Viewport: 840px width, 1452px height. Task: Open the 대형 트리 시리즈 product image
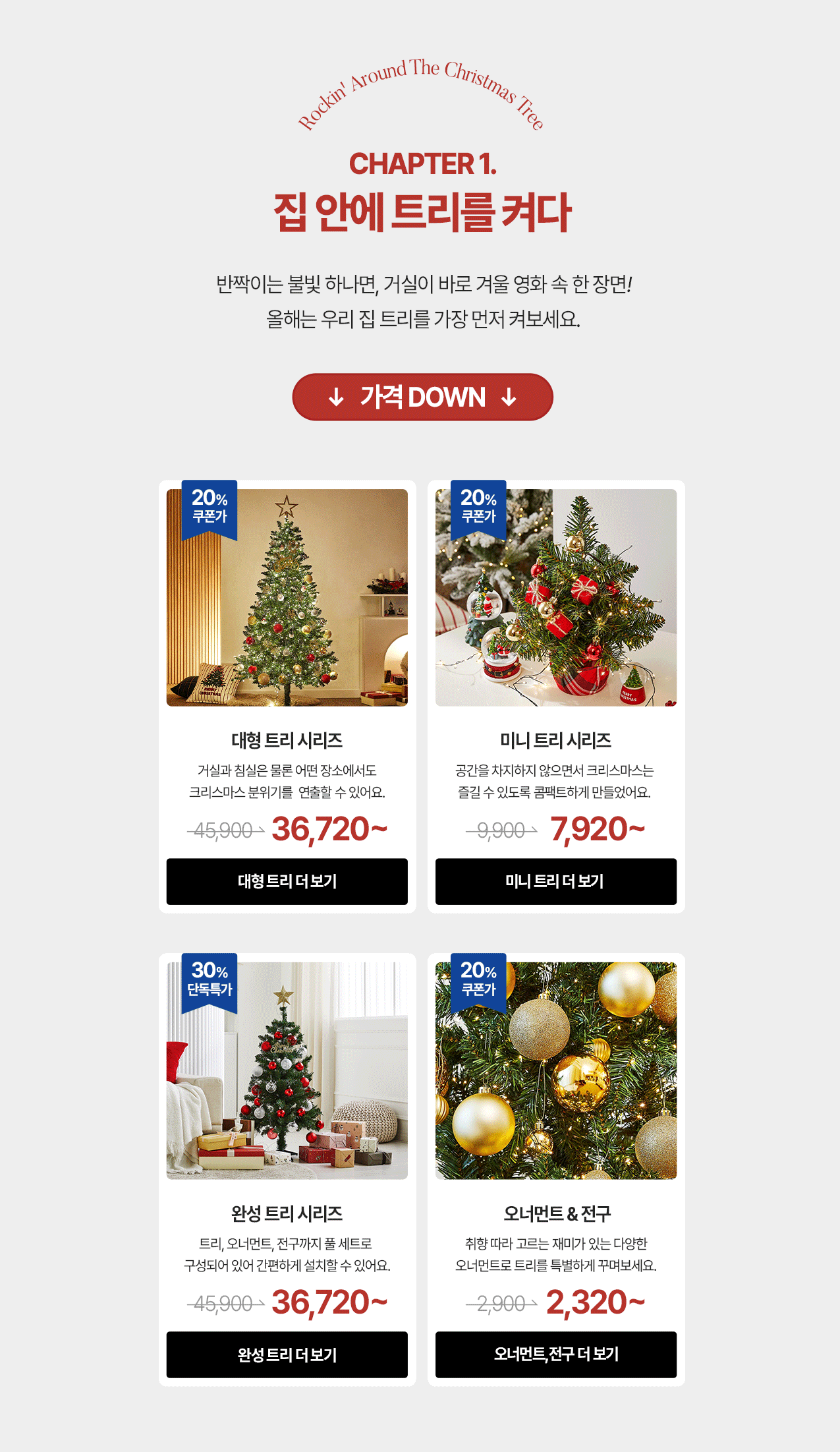tap(287, 597)
